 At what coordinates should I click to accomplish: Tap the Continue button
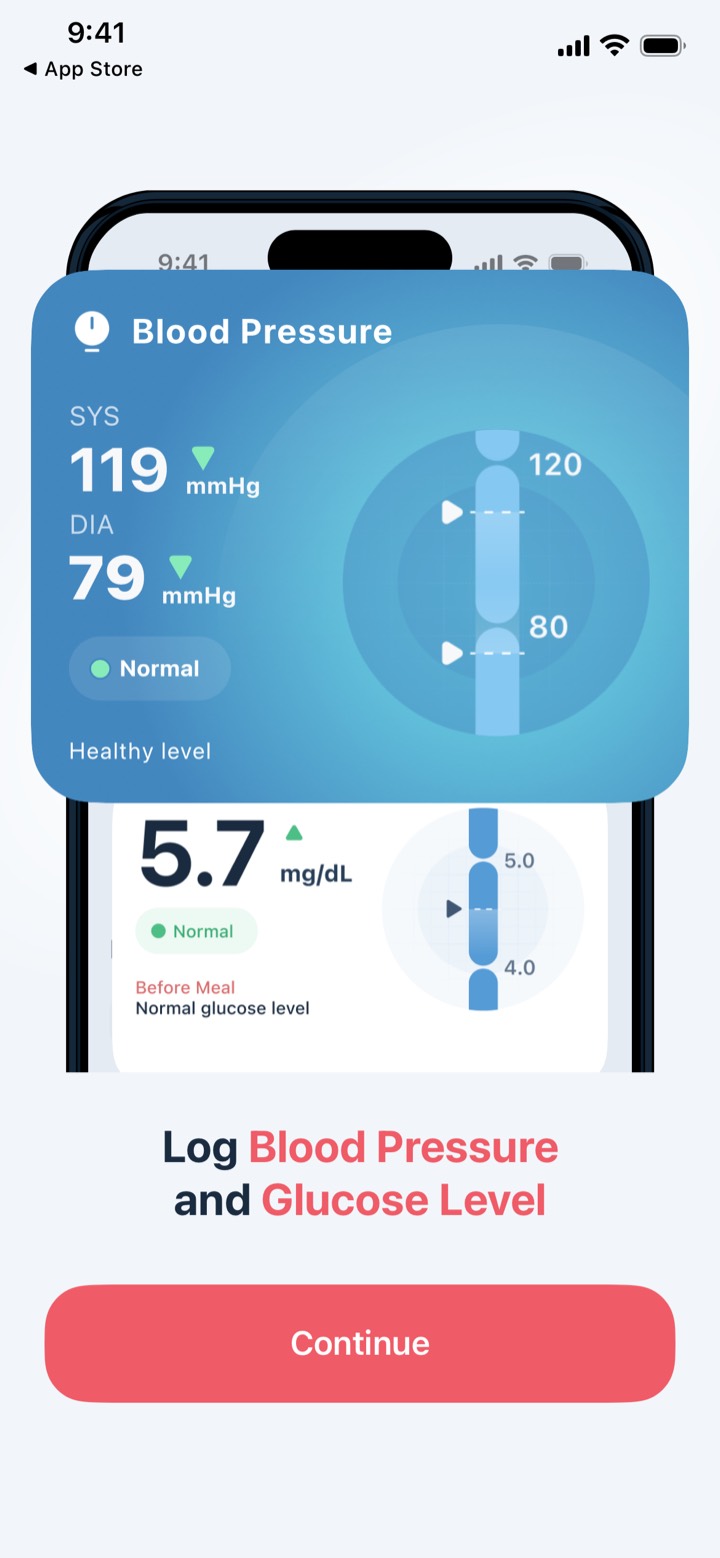pos(360,1343)
